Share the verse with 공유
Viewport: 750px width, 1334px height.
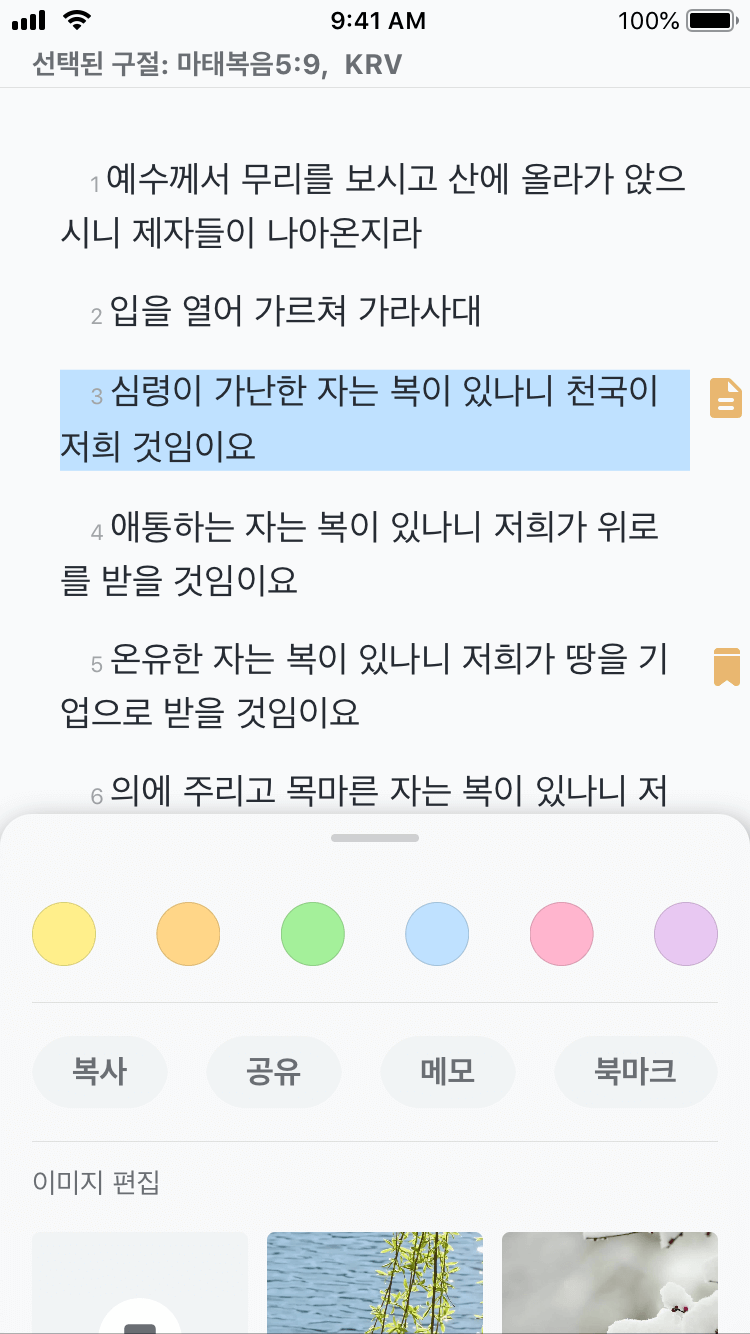point(274,1072)
